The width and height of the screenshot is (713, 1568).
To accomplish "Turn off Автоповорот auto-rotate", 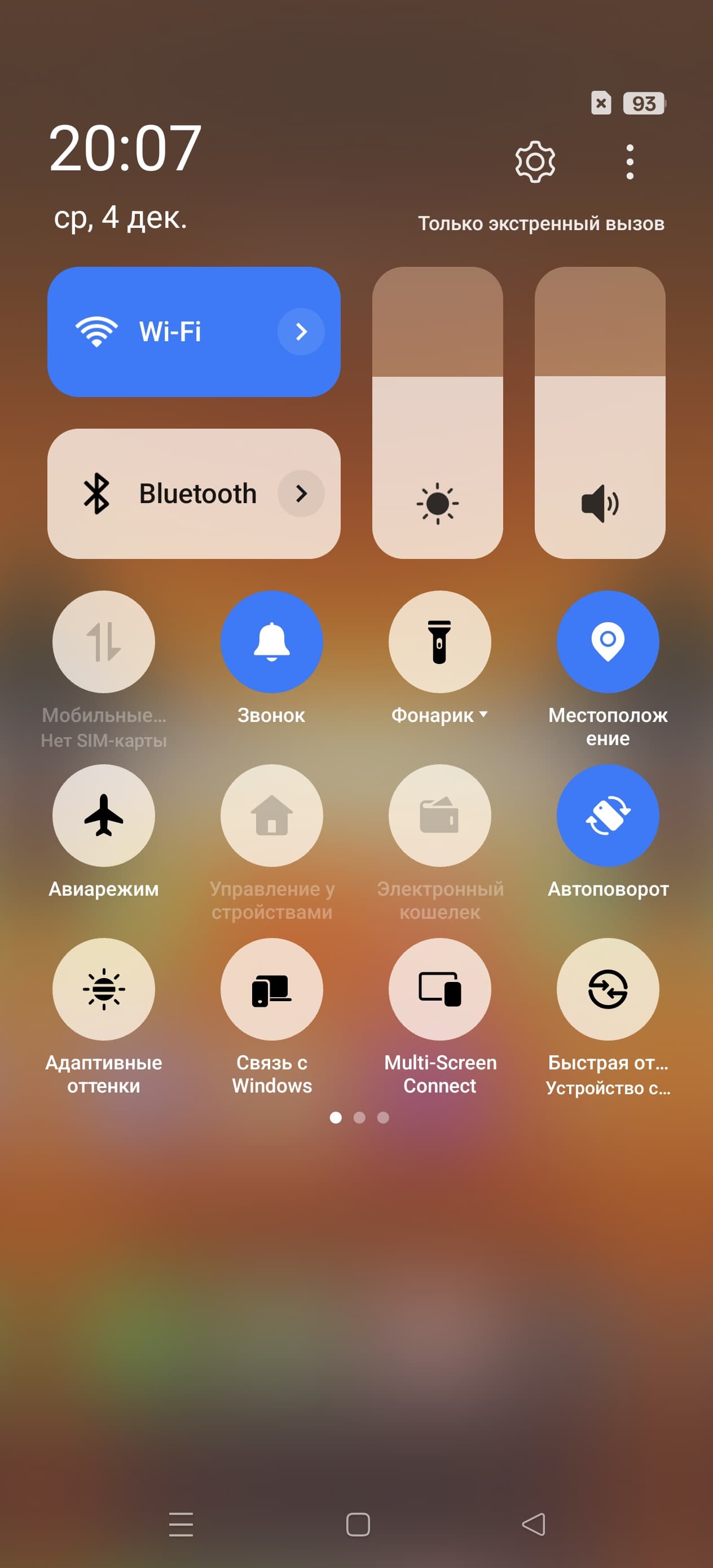I will tap(608, 815).
